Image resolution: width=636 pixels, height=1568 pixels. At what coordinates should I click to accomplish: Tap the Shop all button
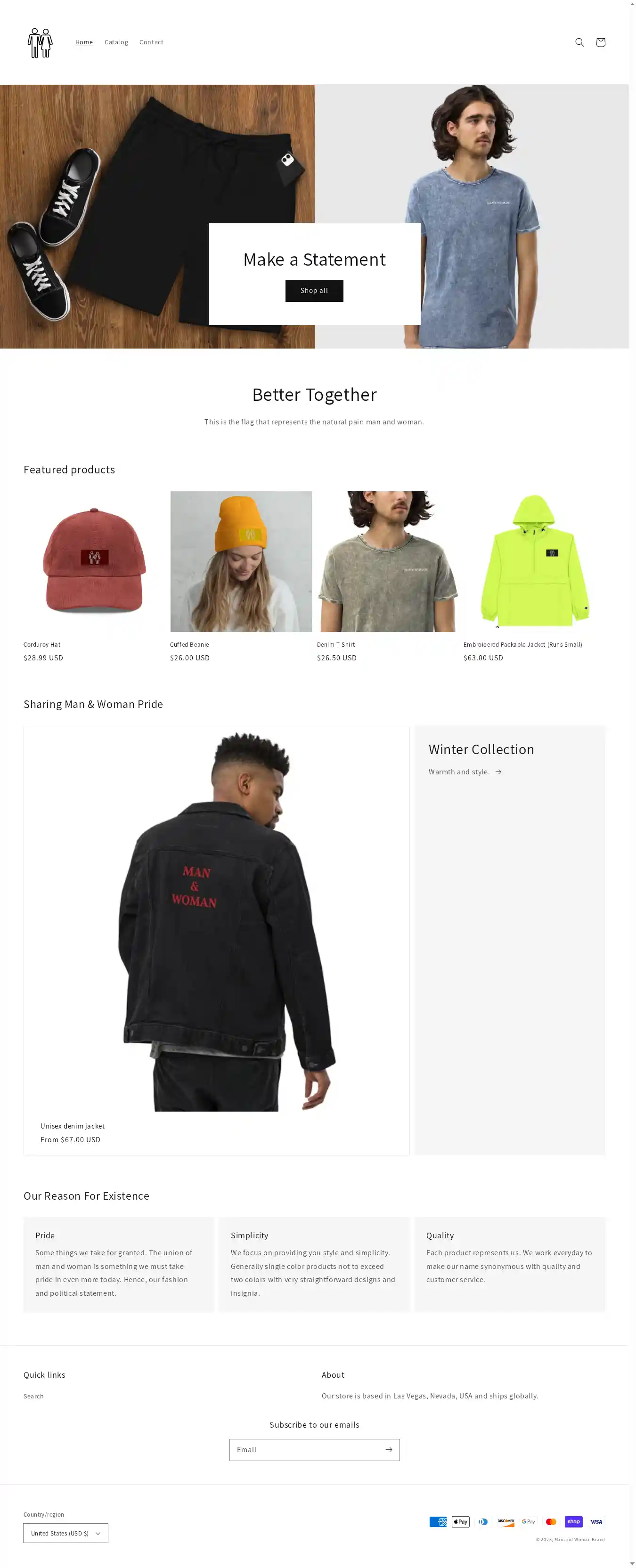pos(314,291)
